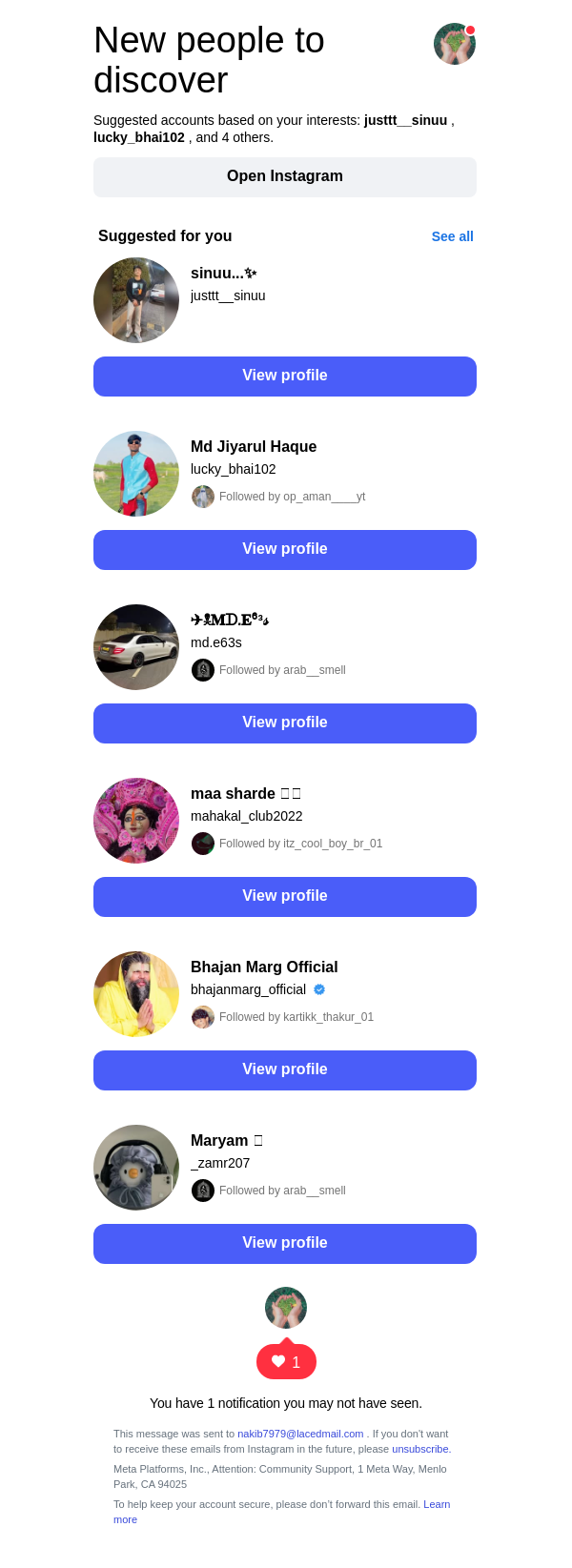Open the heart notification badge

click(x=286, y=1362)
